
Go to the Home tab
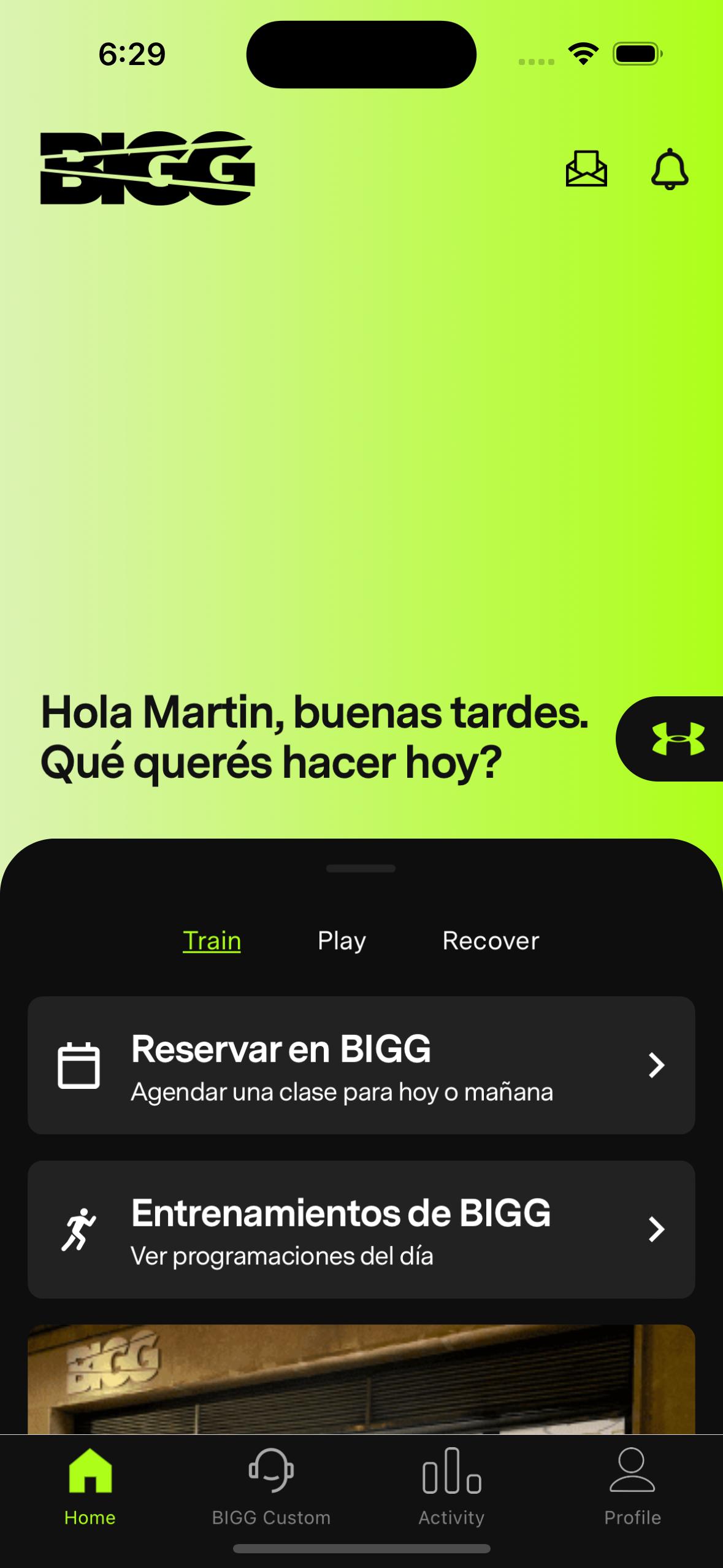click(90, 1486)
